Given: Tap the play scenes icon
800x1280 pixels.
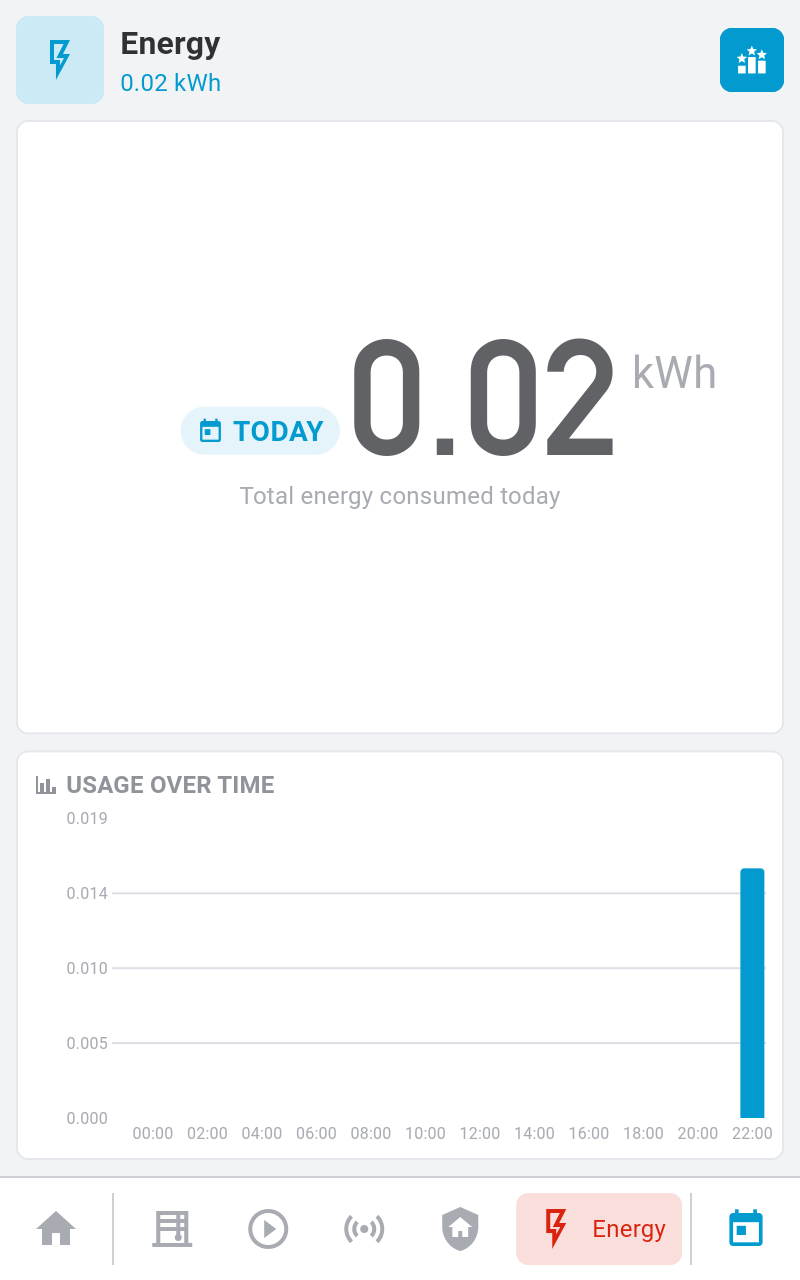Looking at the screenshot, I should [x=268, y=1228].
